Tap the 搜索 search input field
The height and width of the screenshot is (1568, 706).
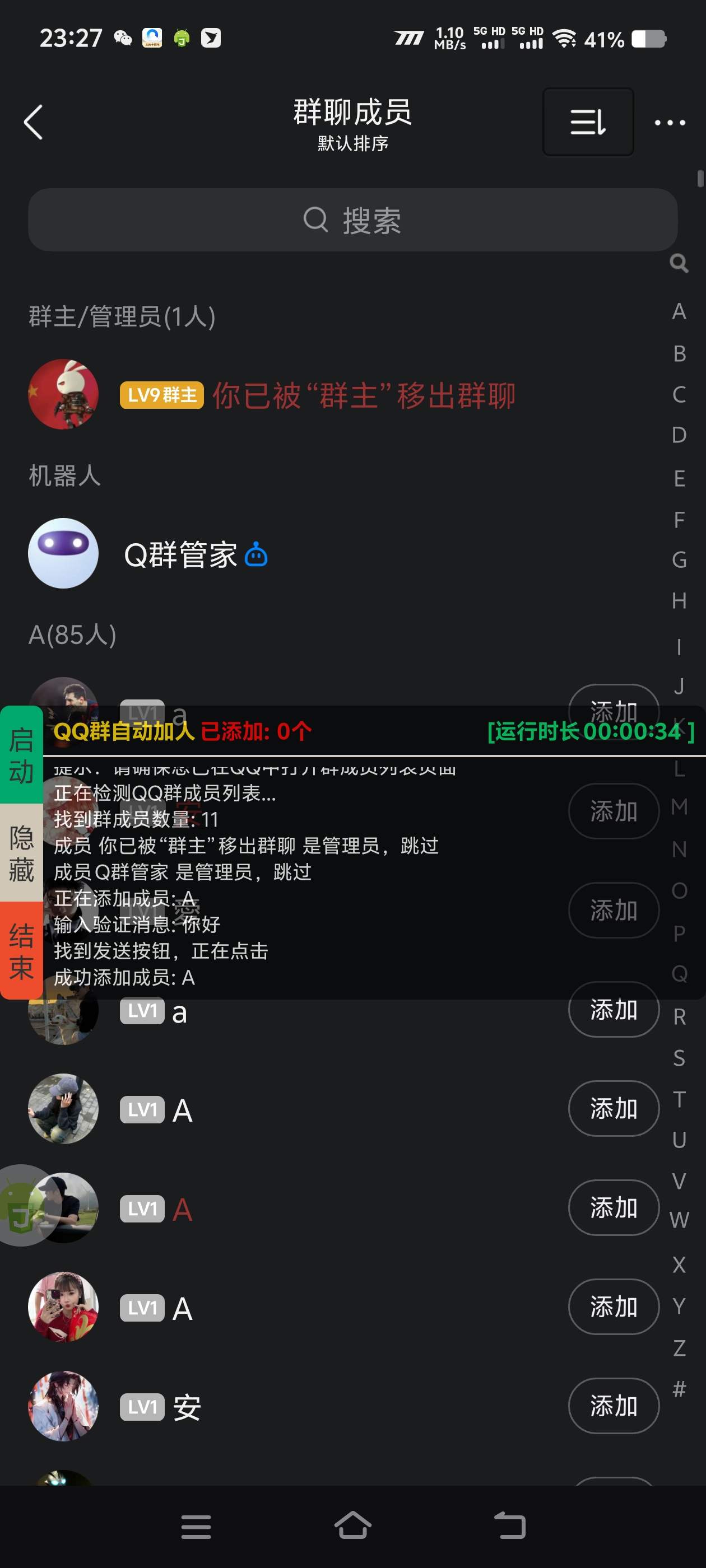pos(352,220)
